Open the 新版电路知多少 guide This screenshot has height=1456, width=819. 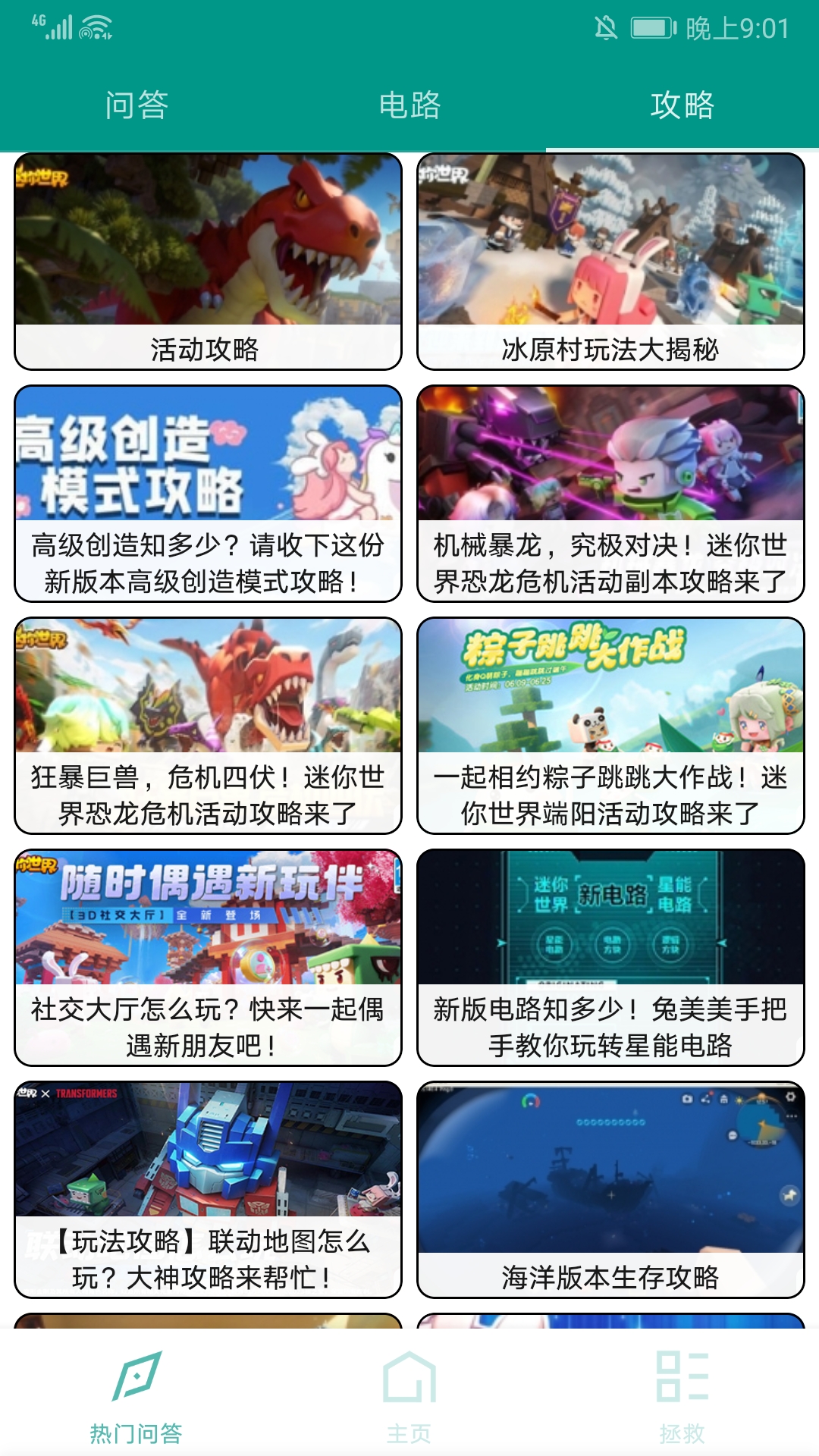point(610,958)
